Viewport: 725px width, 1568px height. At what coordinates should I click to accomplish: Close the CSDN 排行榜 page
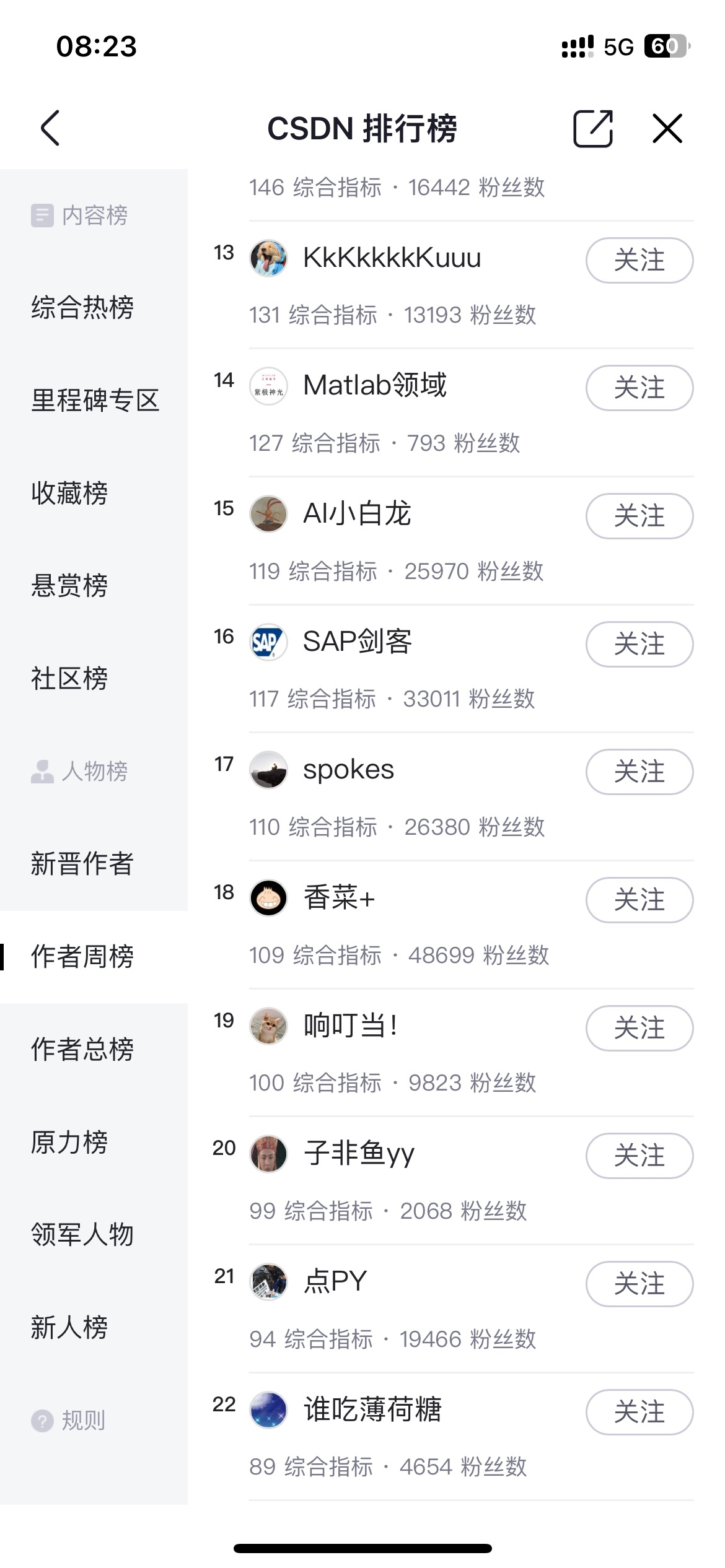667,128
